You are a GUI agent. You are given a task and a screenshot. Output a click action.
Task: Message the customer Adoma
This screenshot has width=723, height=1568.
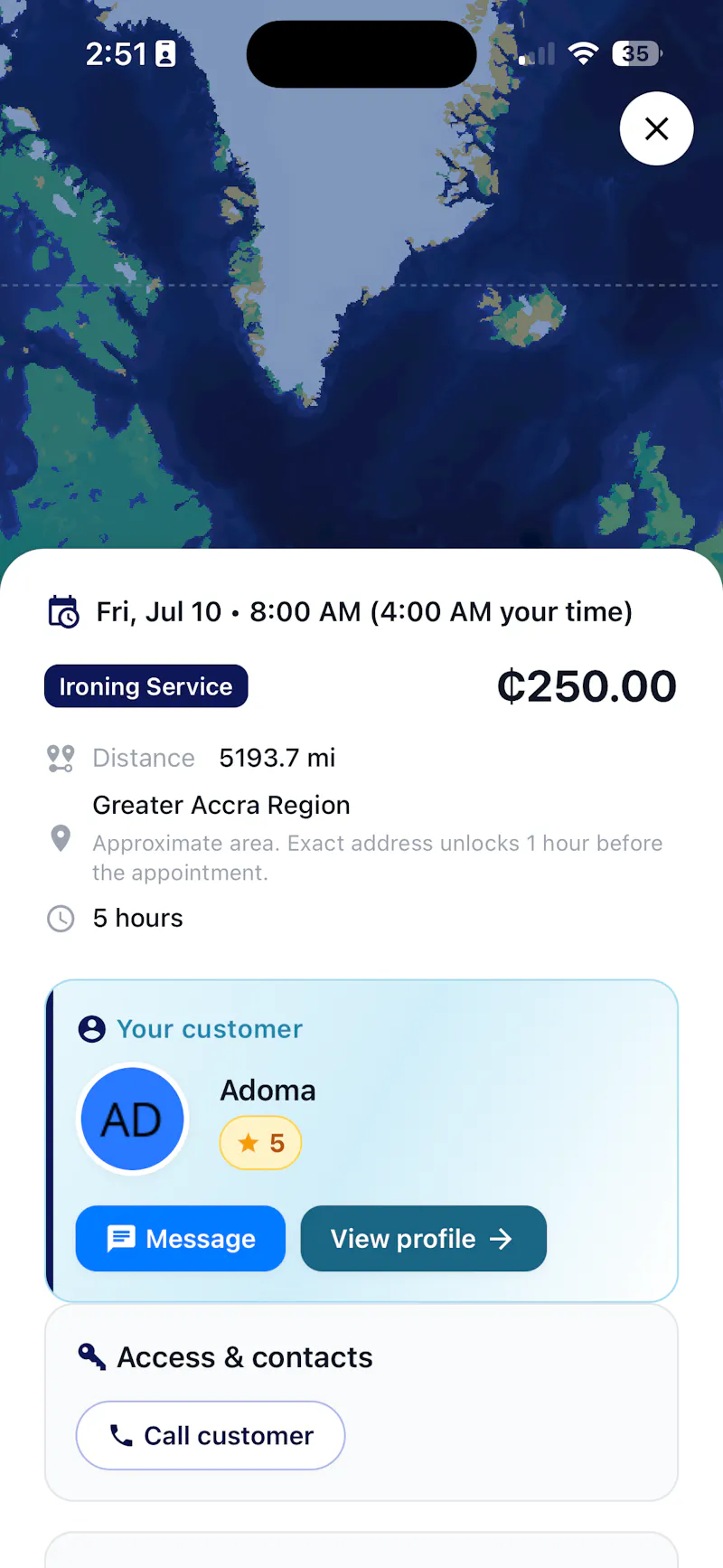click(x=181, y=1238)
